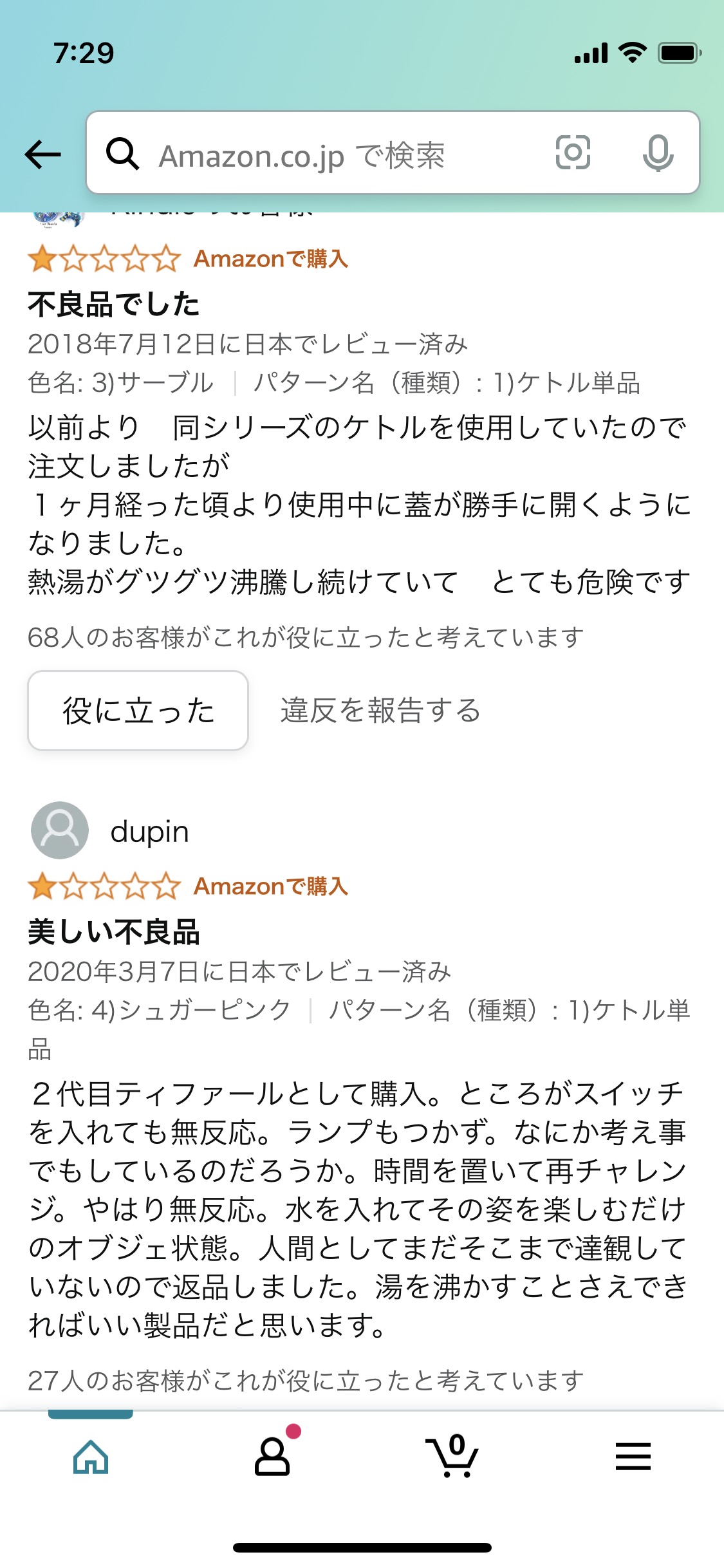Go back with the arrow icon
The height and width of the screenshot is (1568, 724).
coord(42,154)
